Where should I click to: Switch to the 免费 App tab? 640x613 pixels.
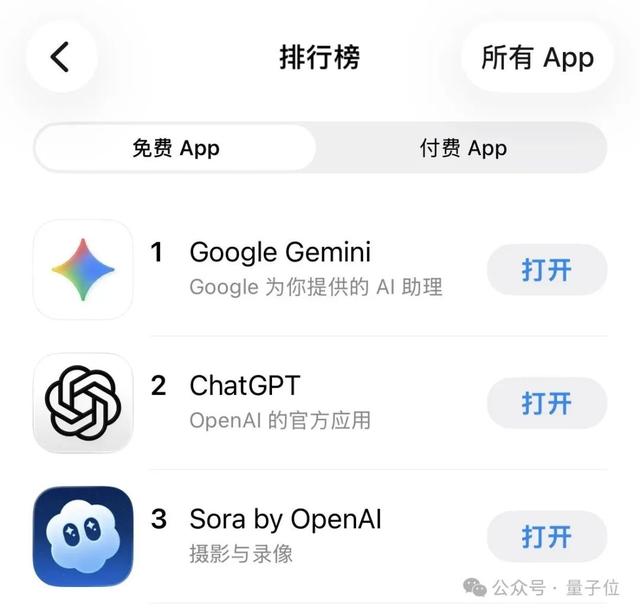point(176,148)
